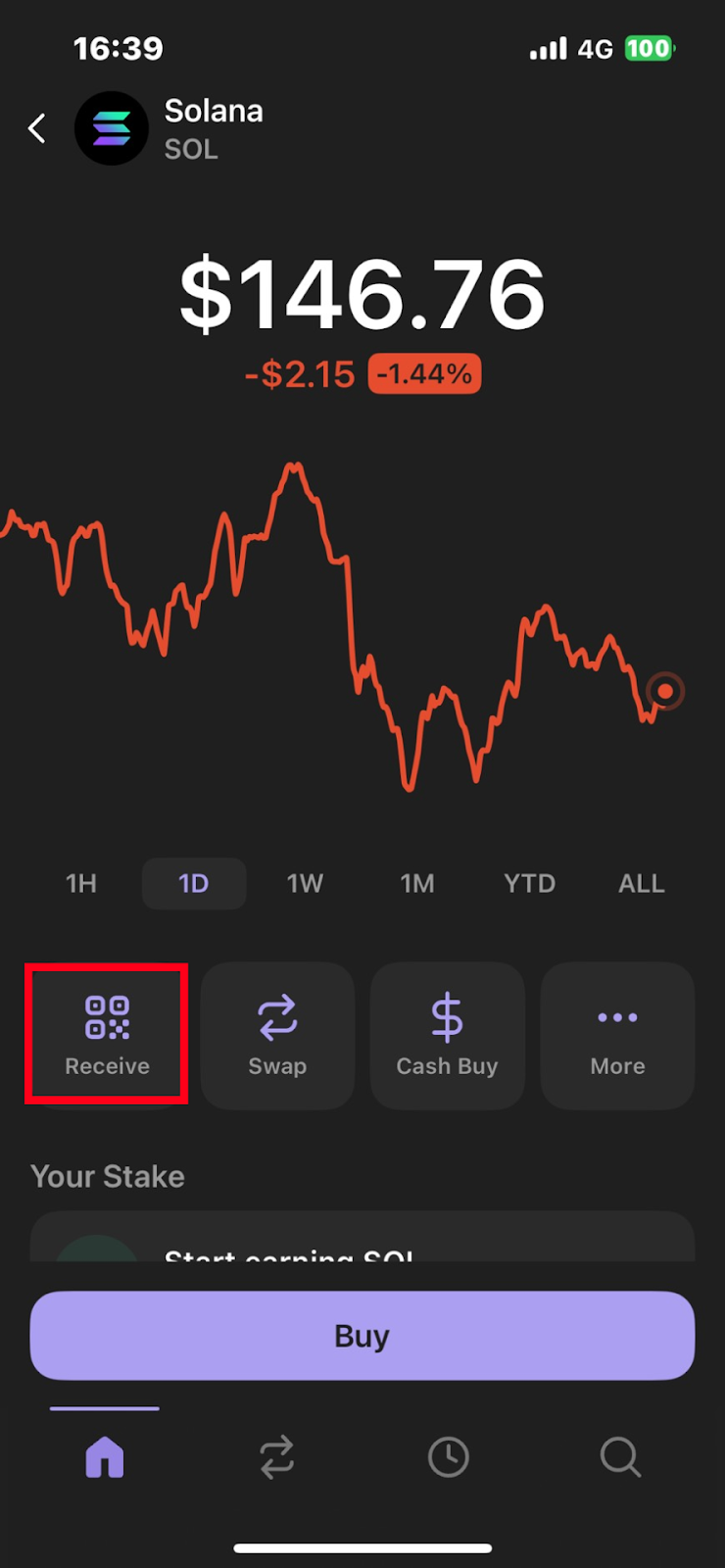The width and height of the screenshot is (725, 1568).
Task: Open the Start earning SOL stake card
Action: click(362, 1237)
